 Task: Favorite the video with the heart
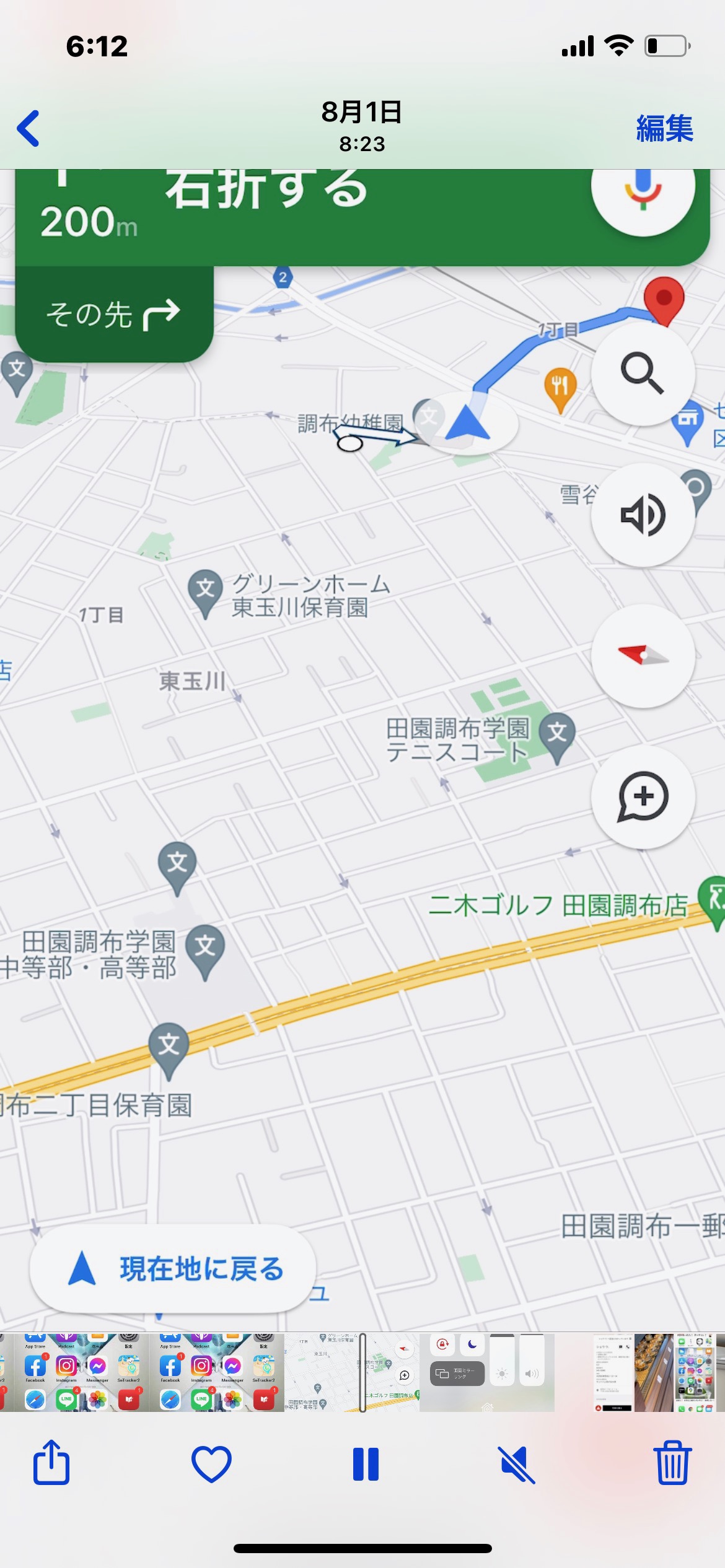pos(211,1464)
